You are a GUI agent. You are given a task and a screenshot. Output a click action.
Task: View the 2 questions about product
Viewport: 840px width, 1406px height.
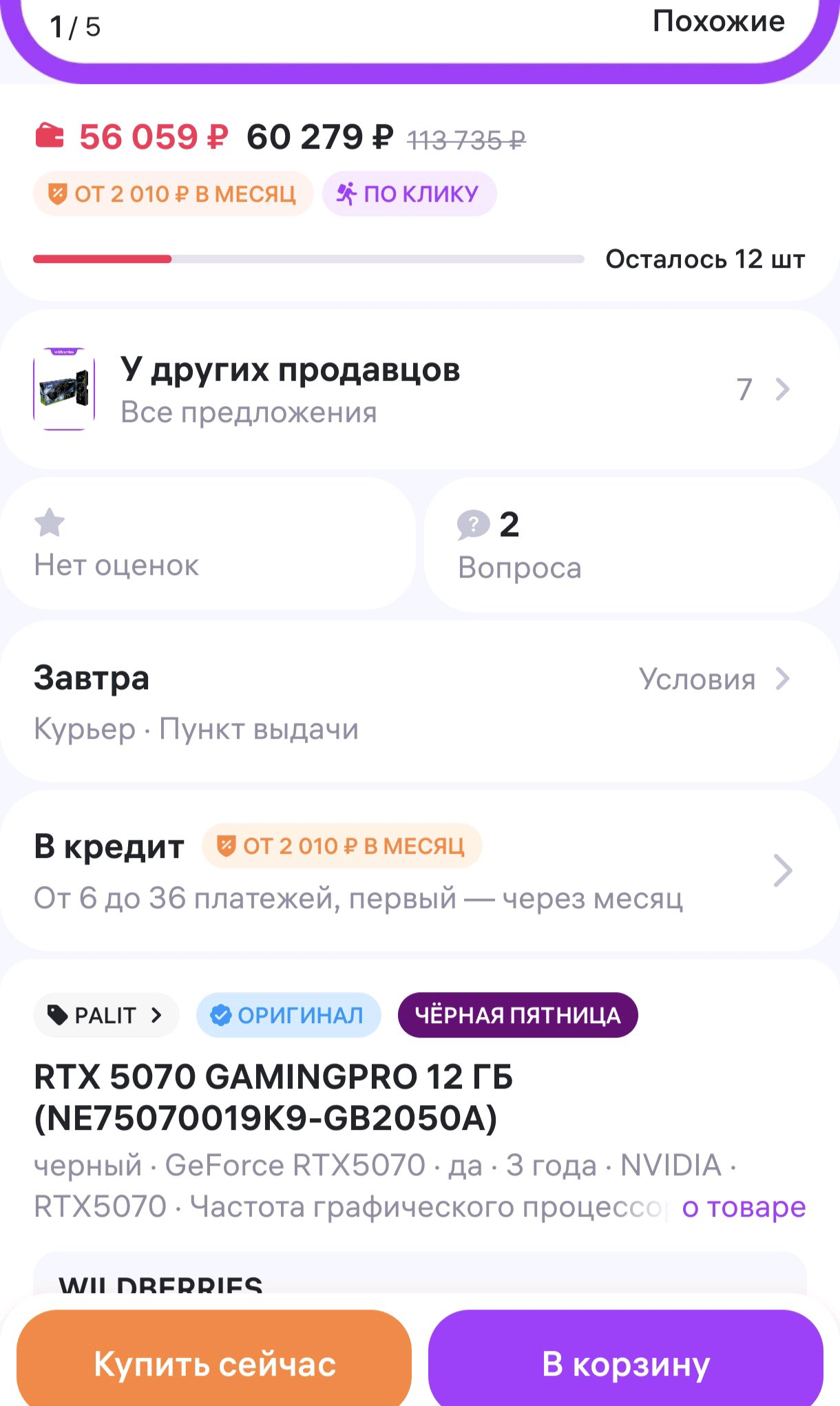tap(630, 545)
